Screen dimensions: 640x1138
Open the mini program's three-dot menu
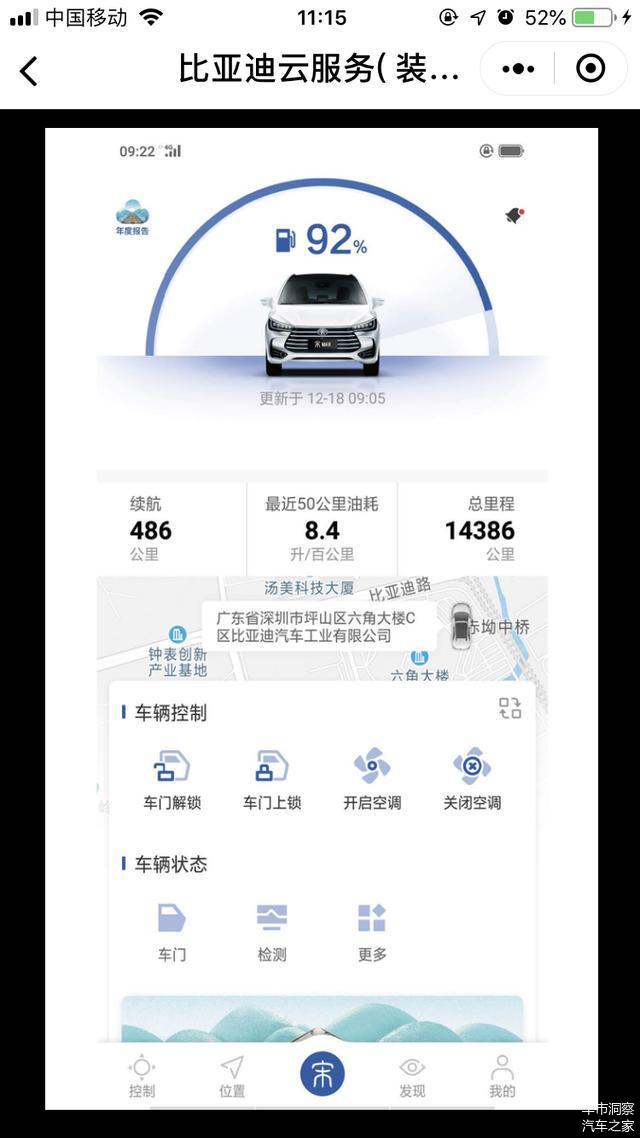click(x=518, y=69)
